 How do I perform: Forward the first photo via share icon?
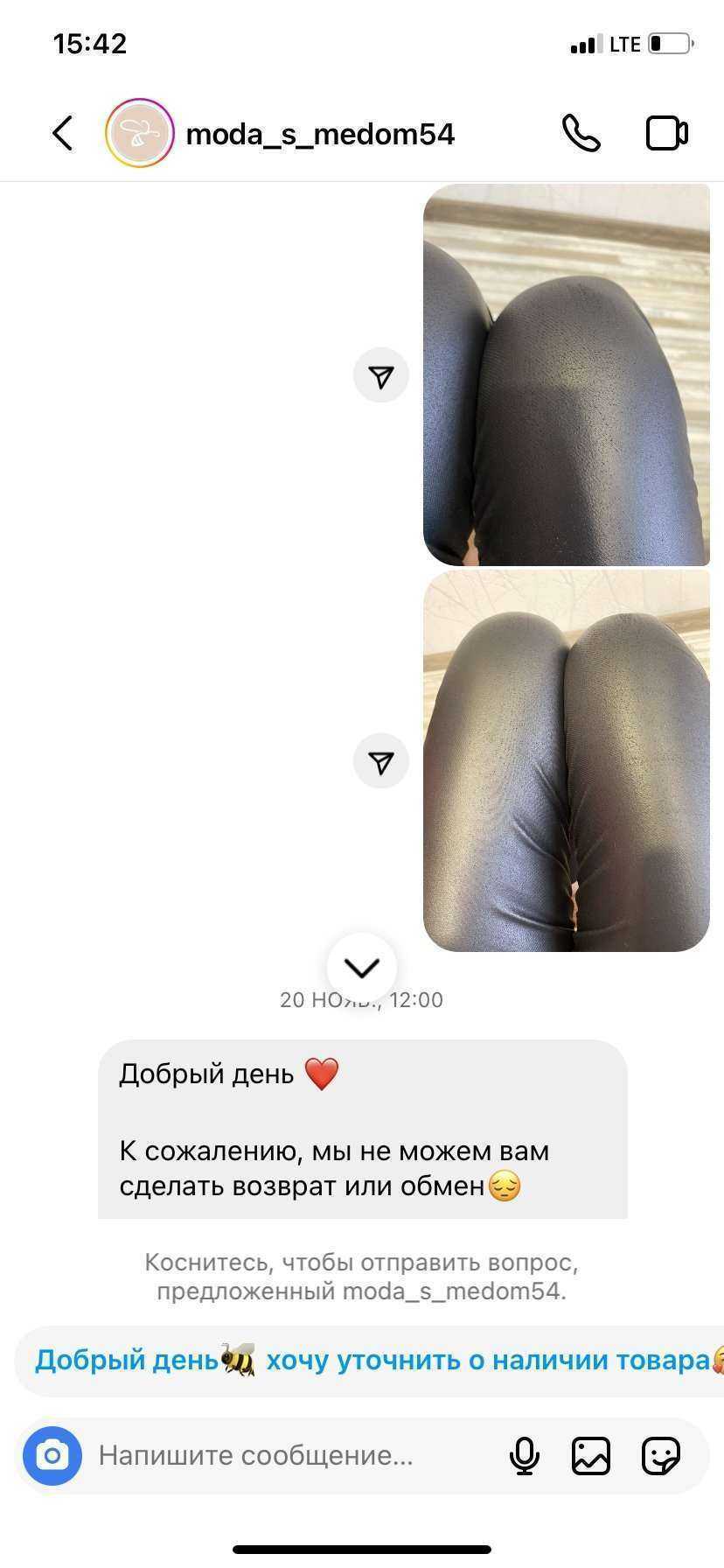tap(381, 376)
